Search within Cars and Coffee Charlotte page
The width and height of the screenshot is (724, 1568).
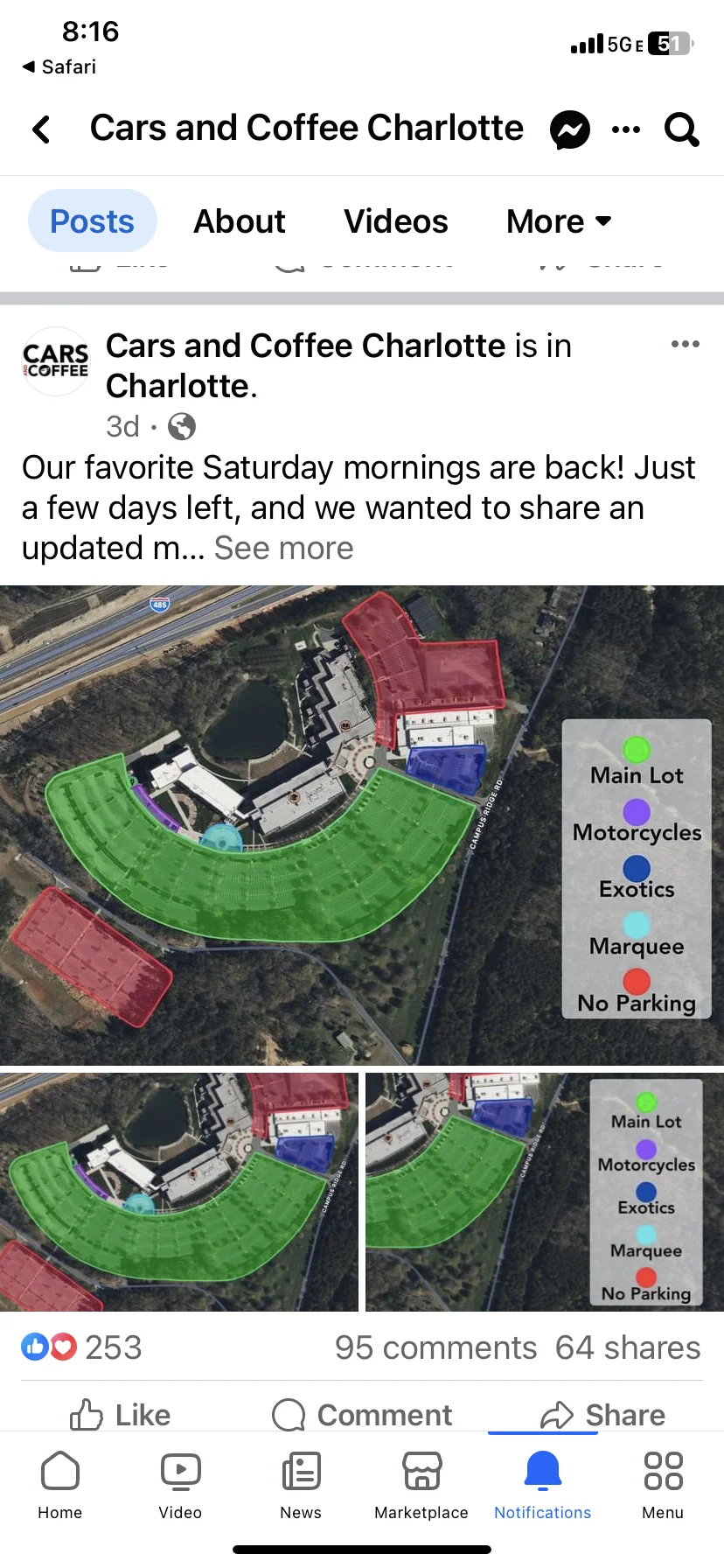[681, 130]
